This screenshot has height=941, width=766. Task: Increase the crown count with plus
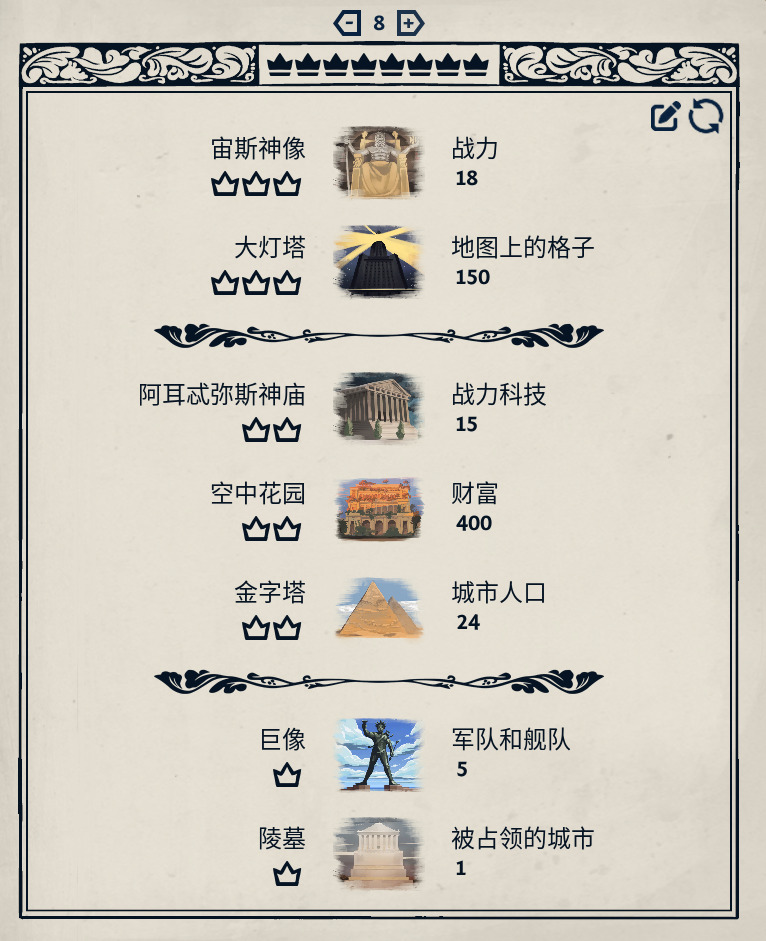[x=410, y=22]
